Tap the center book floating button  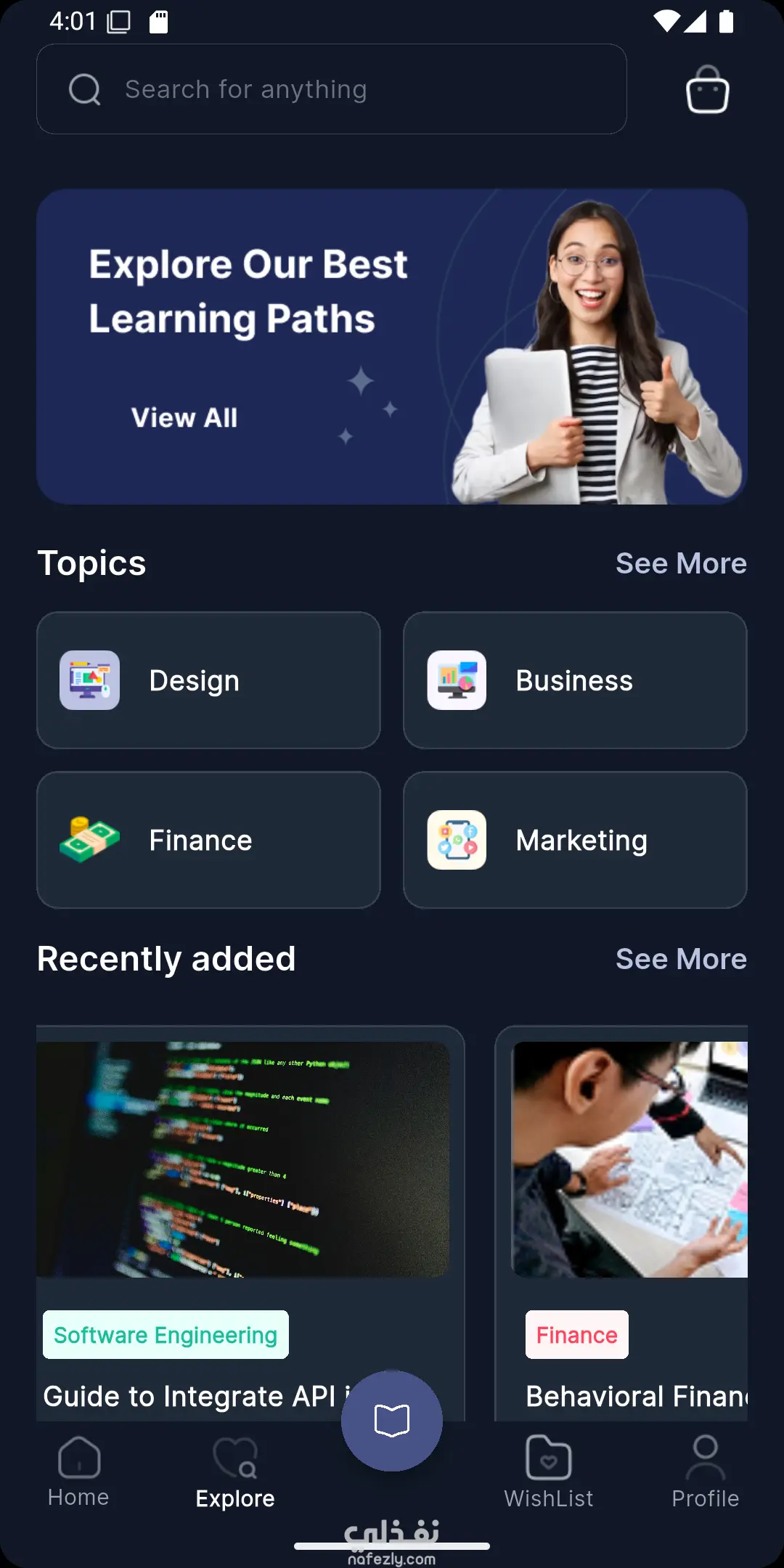tap(392, 1421)
